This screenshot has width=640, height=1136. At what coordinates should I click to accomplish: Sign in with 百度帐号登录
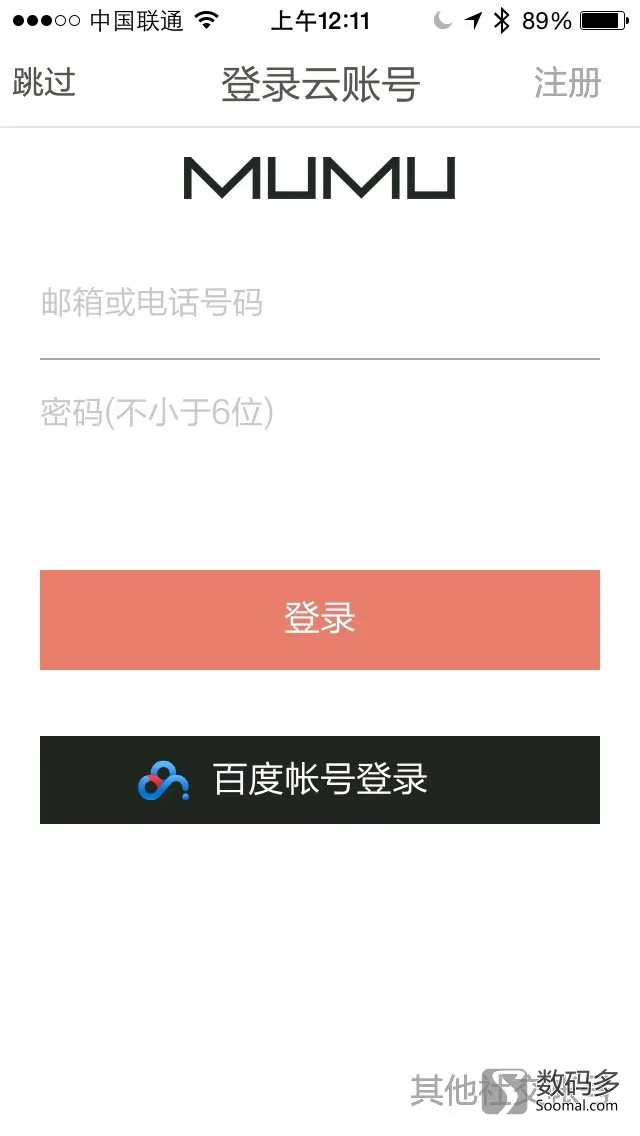320,780
